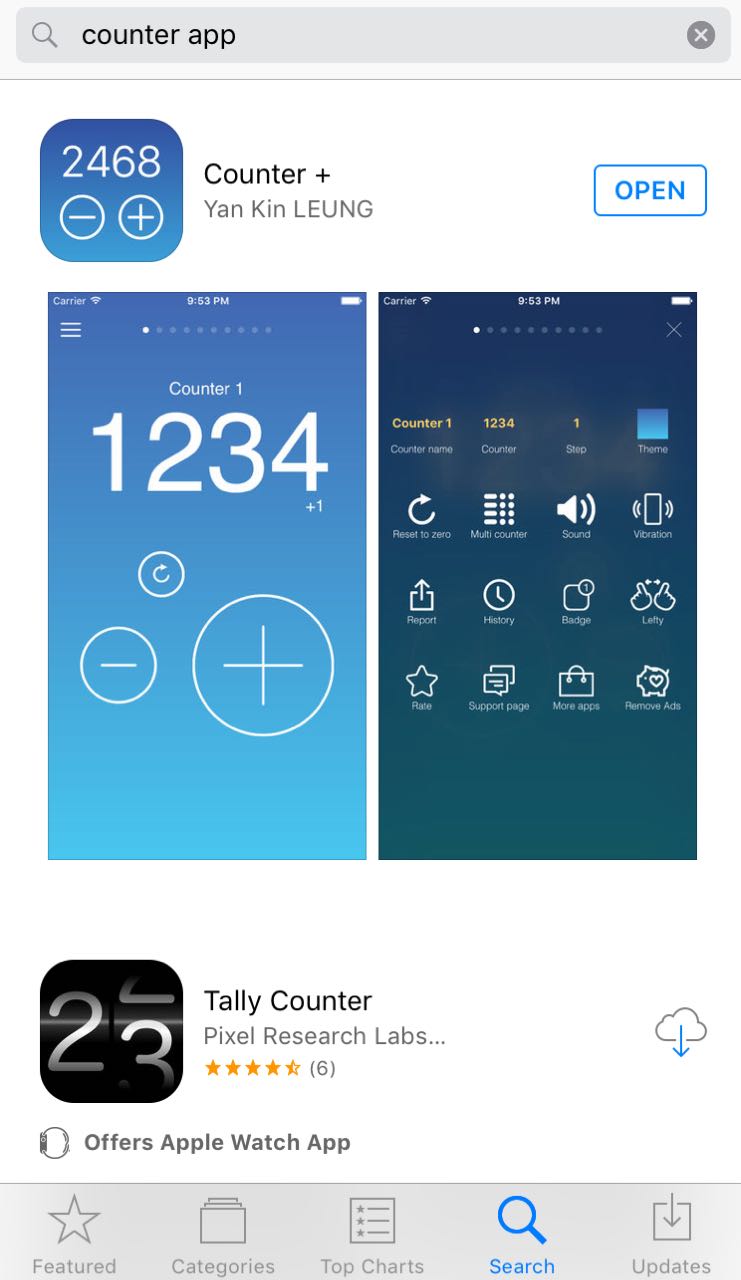Screen dimensions: 741x1280
Task: Switch to the Featured tab
Action: (x=74, y=1235)
